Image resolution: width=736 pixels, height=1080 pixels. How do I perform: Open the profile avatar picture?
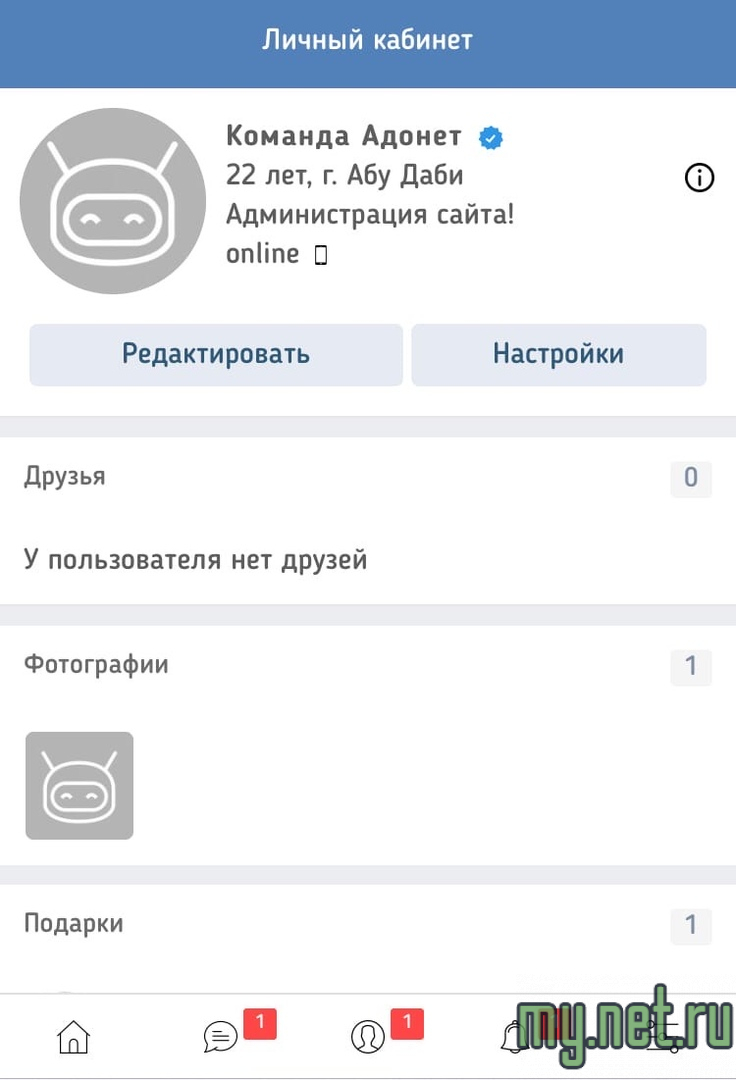(112, 201)
